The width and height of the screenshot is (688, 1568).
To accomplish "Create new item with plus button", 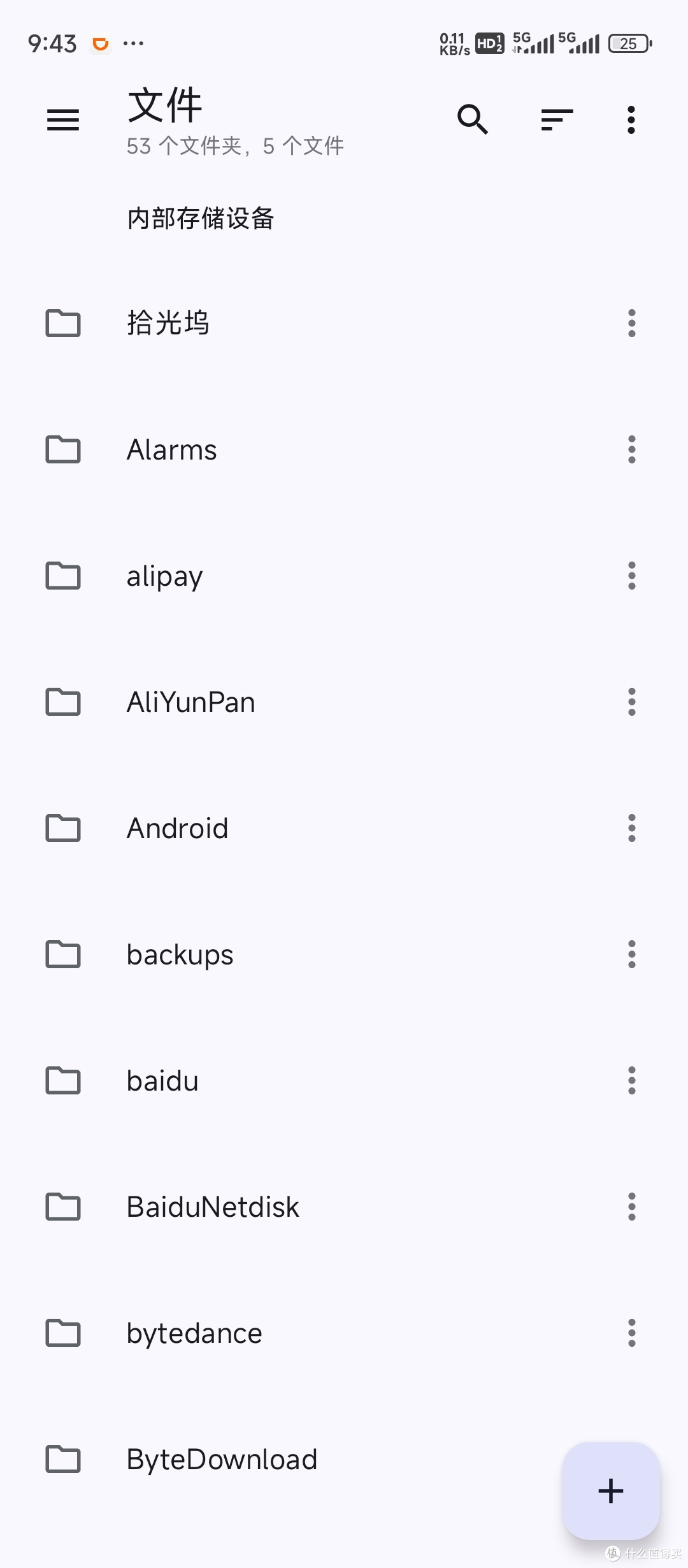I will [x=610, y=1491].
